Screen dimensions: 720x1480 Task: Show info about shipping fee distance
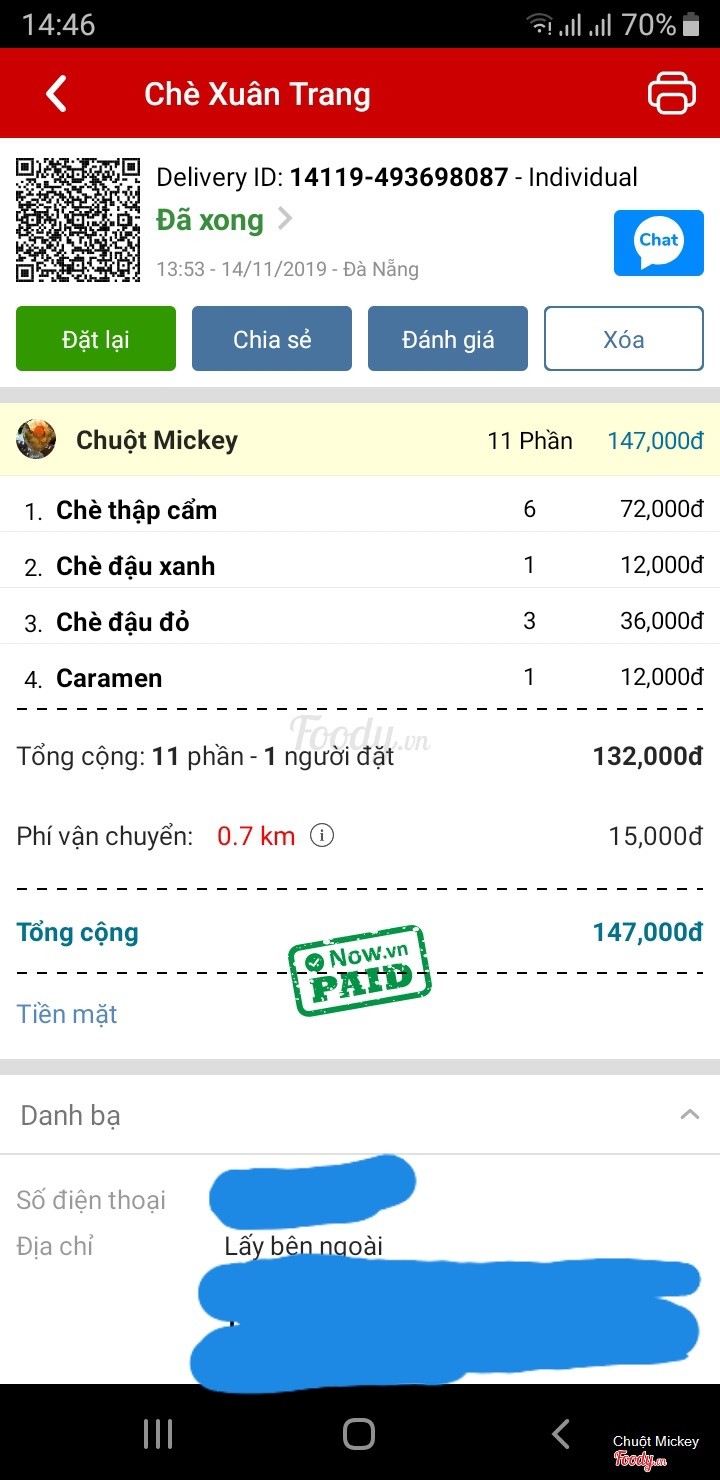click(x=322, y=836)
